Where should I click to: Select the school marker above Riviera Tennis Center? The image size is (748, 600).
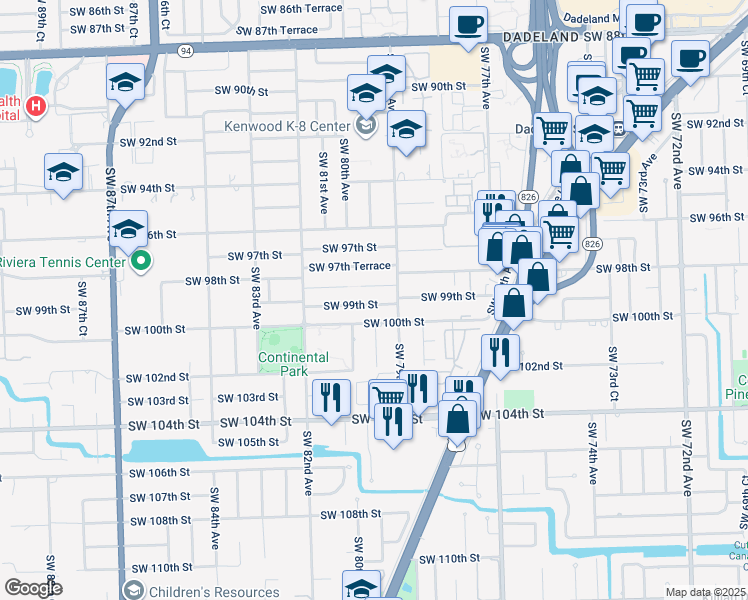coord(128,231)
